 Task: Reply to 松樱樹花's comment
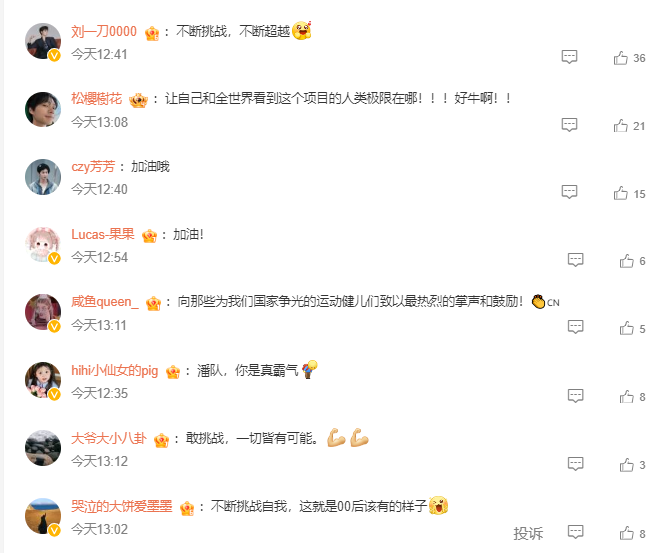569,125
